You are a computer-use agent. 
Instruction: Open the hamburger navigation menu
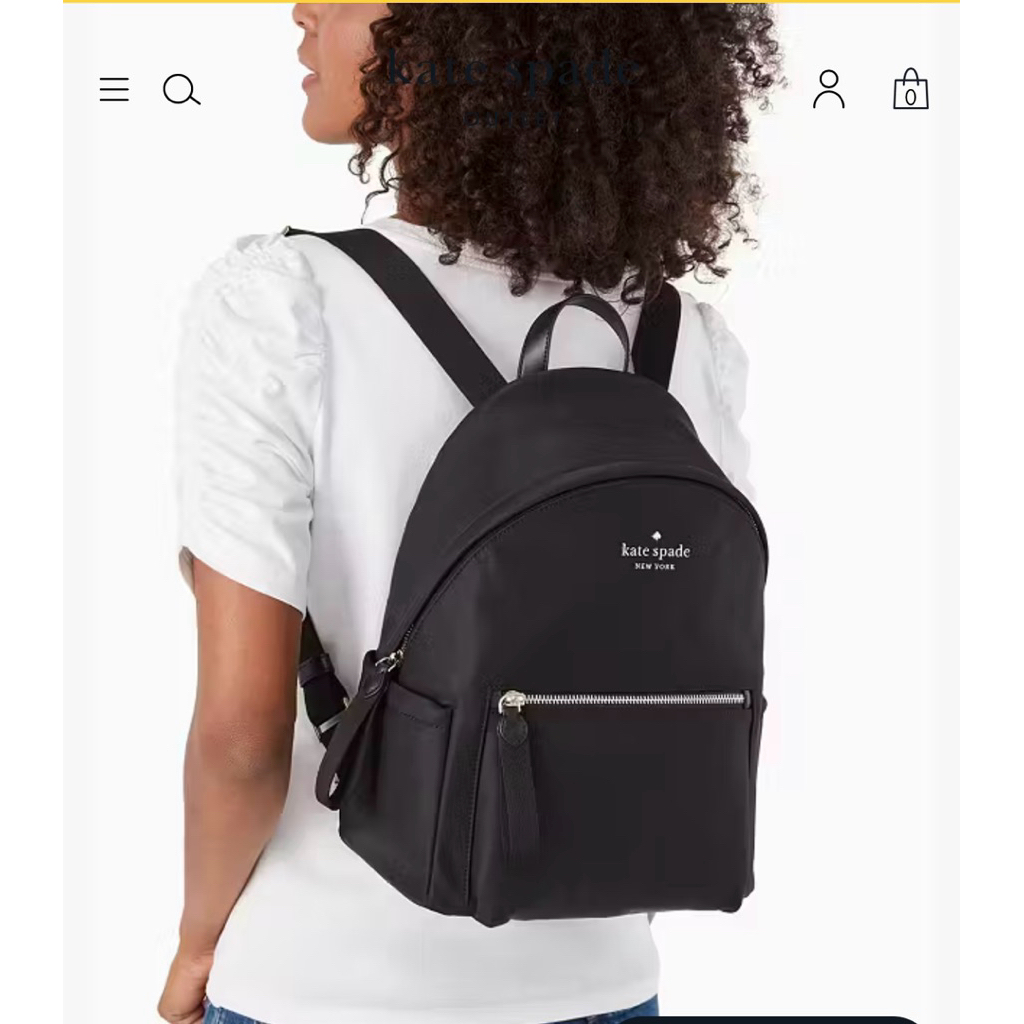point(114,90)
